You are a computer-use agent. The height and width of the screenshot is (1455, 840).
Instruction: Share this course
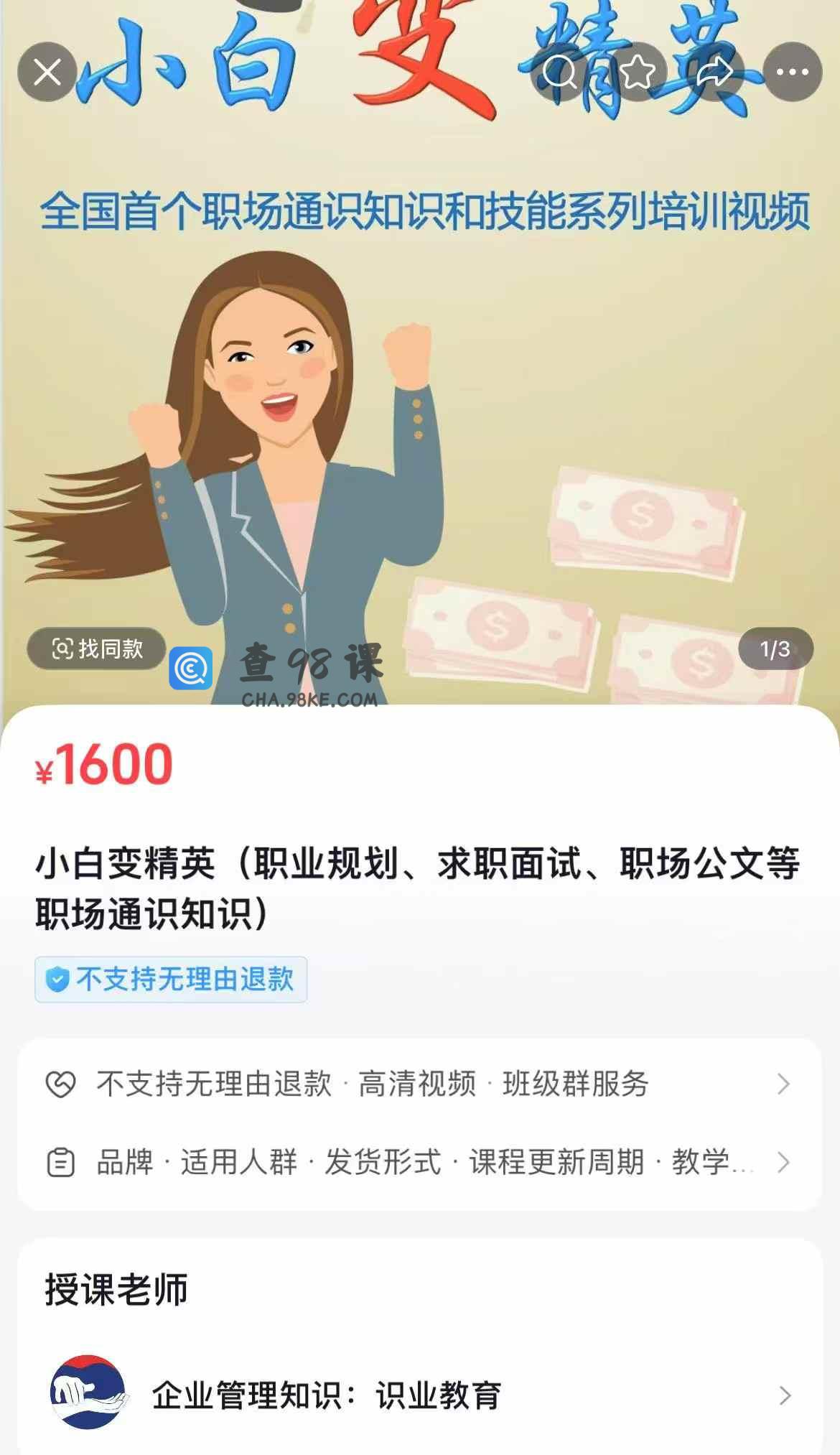[714, 72]
